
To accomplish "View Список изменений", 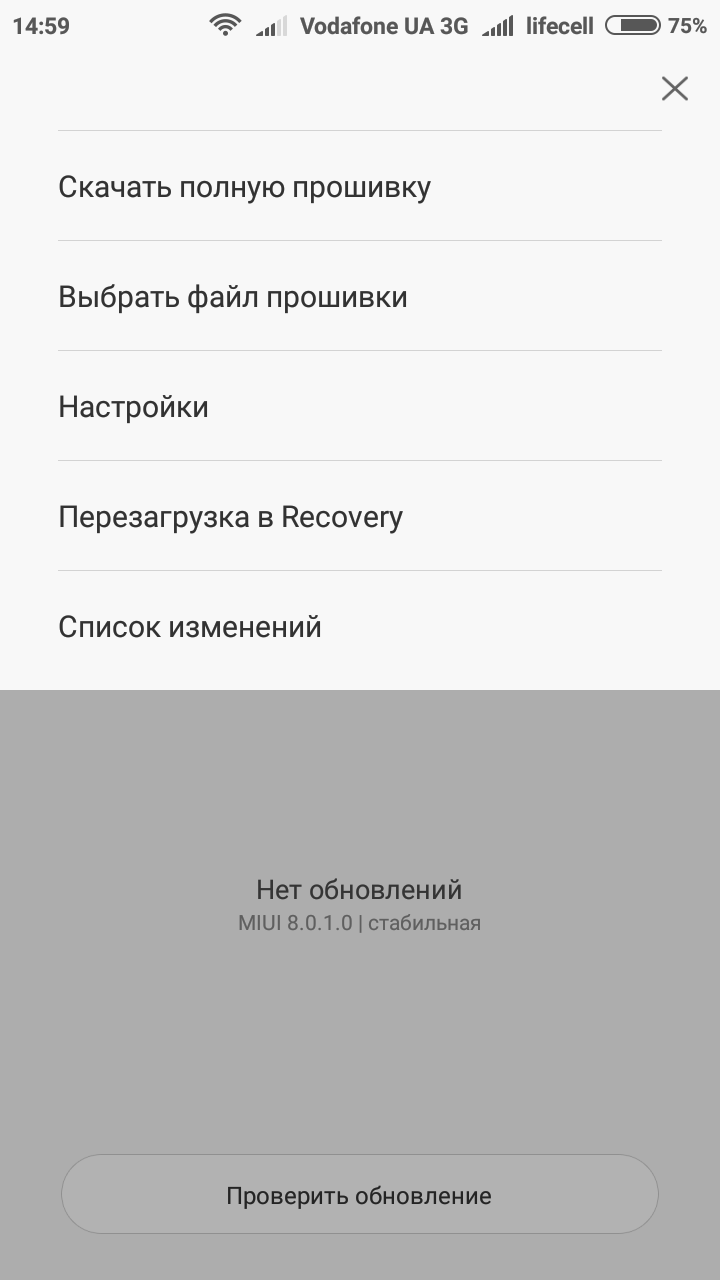I will (x=360, y=627).
